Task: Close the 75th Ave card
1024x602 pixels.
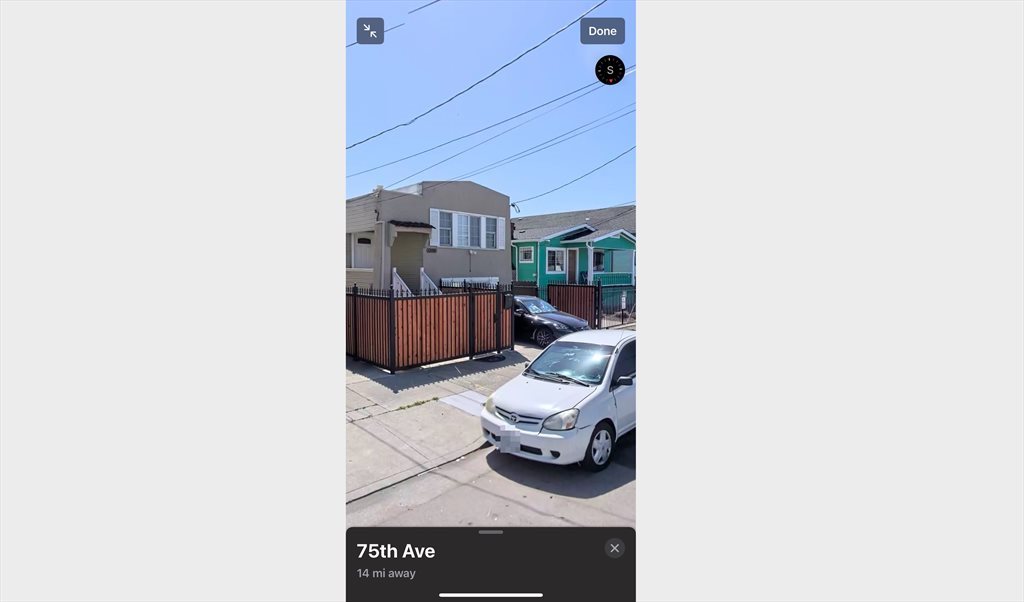Action: coord(614,548)
